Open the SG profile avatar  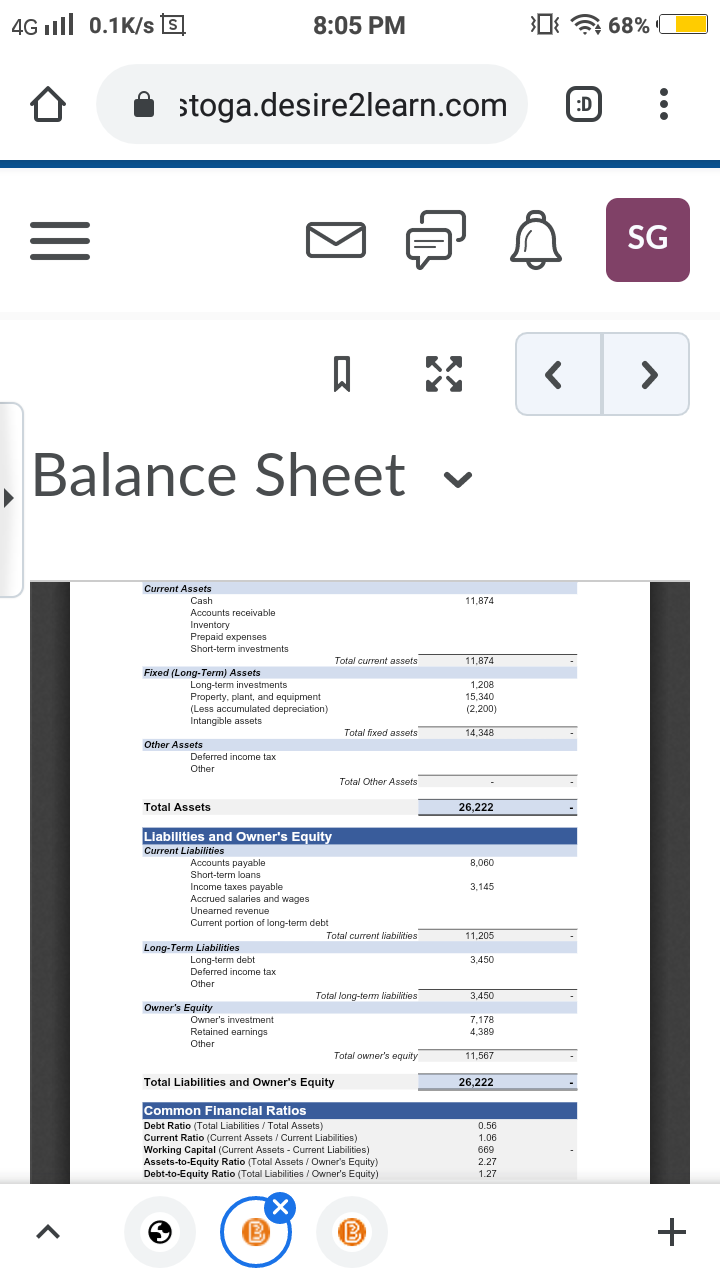(x=647, y=239)
